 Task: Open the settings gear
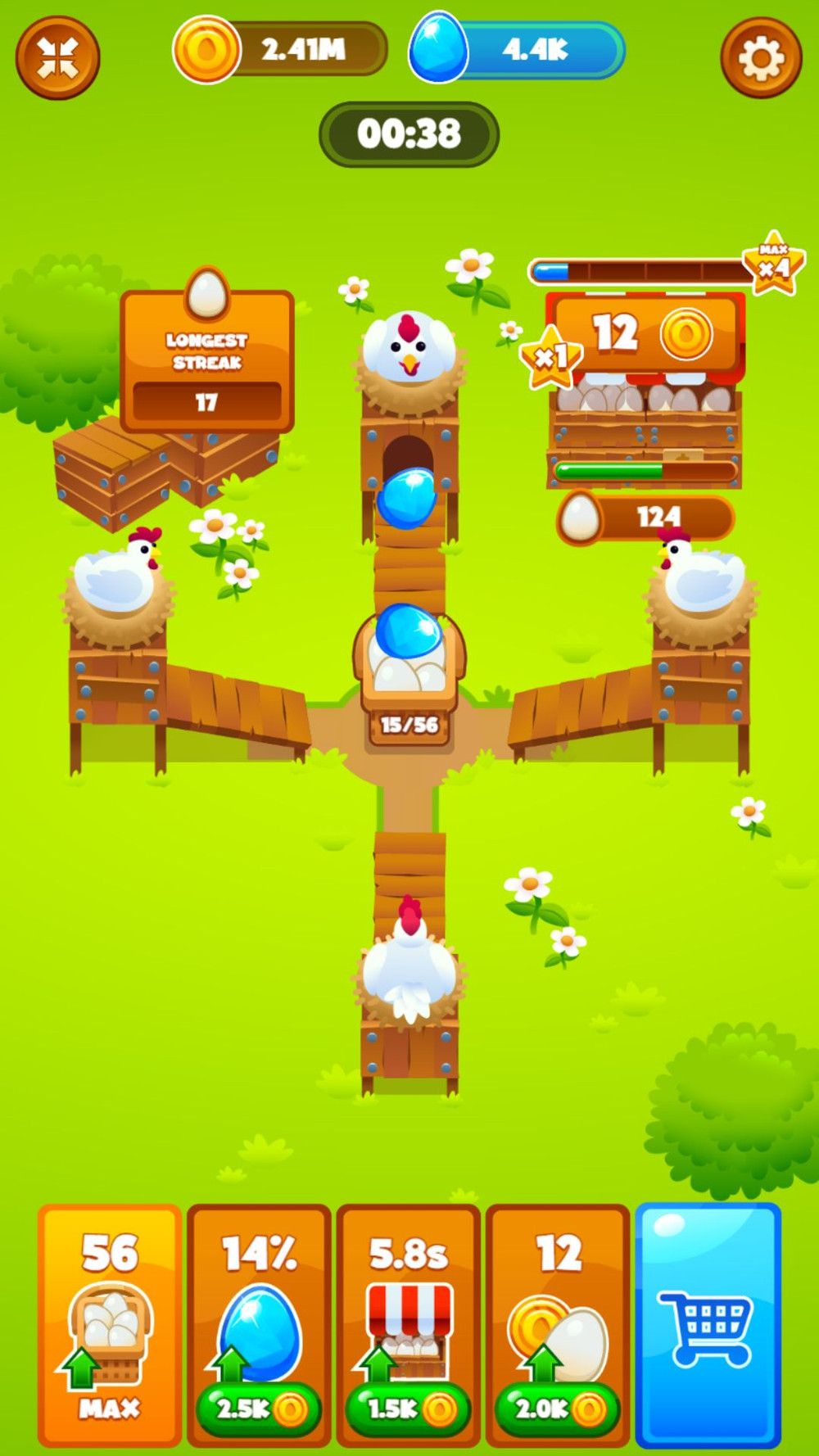click(x=761, y=57)
